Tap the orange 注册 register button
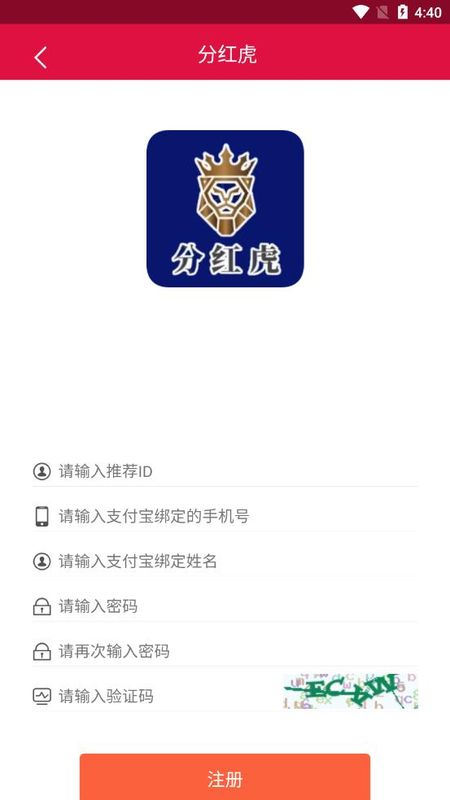 (224, 778)
